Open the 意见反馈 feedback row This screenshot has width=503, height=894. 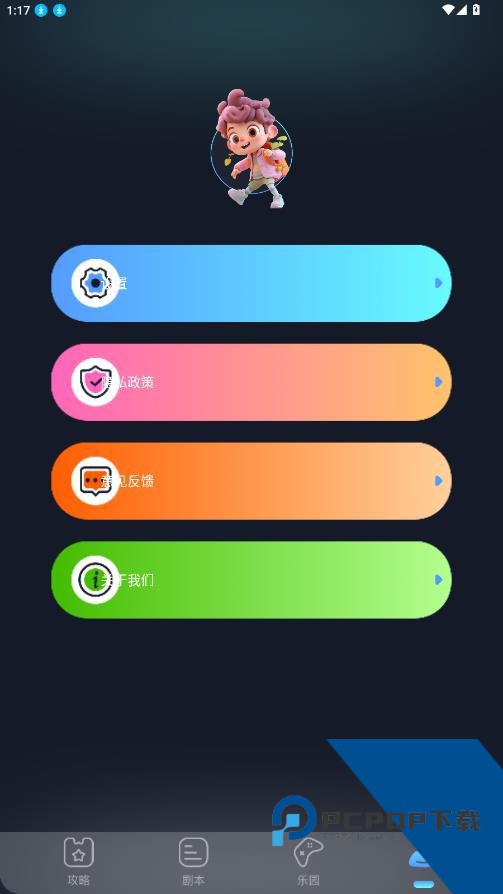[x=252, y=481]
